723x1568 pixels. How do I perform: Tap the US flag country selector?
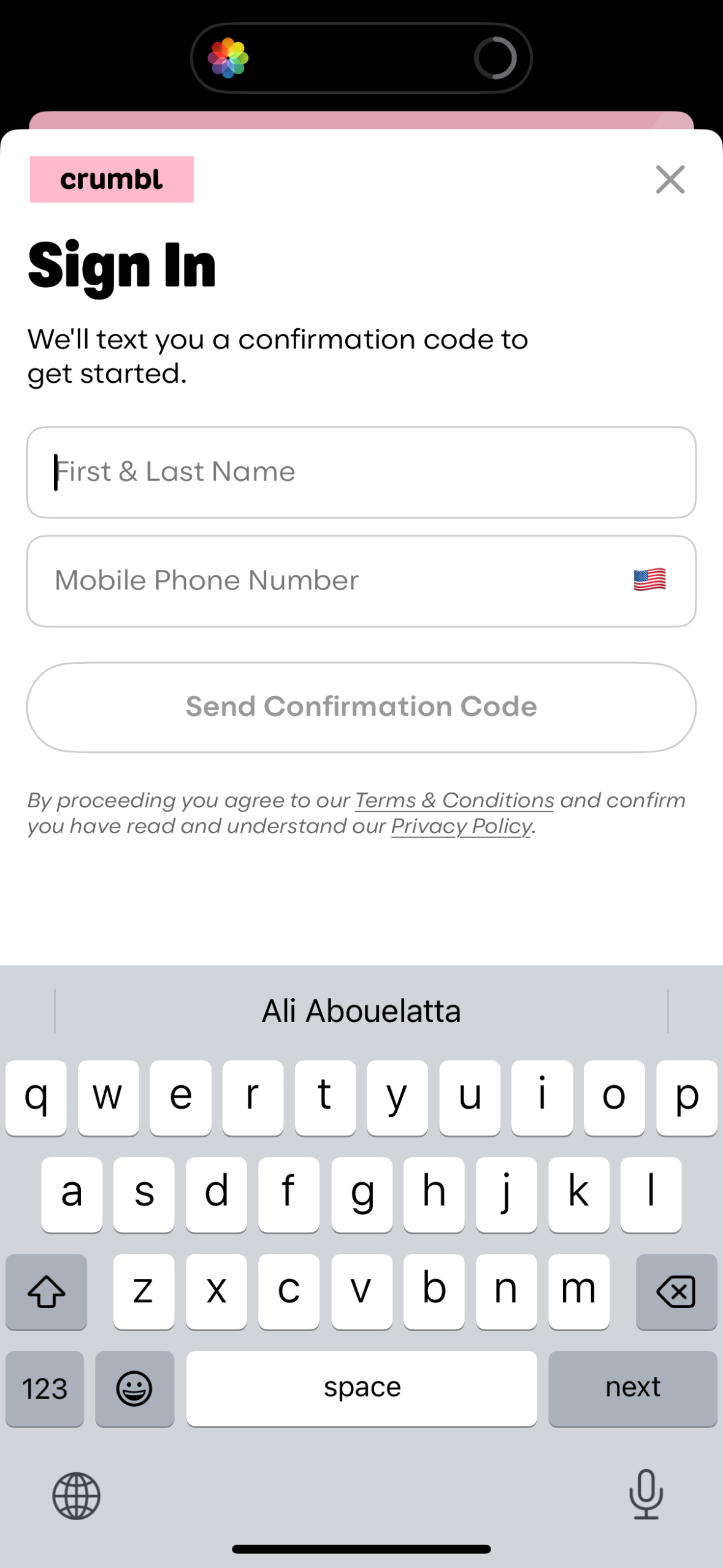pyautogui.click(x=649, y=579)
